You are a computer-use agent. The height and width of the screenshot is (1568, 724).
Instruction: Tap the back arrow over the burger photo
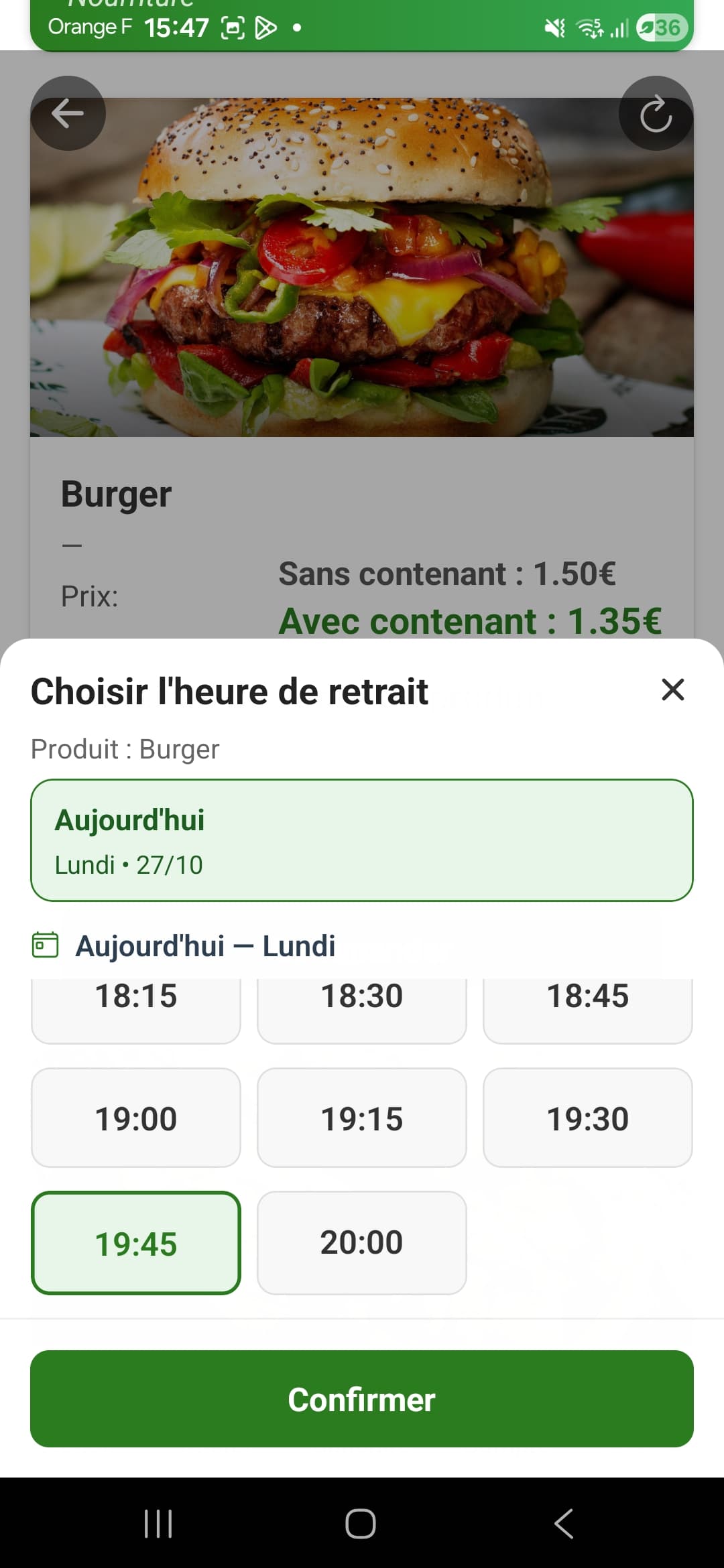pos(68,113)
